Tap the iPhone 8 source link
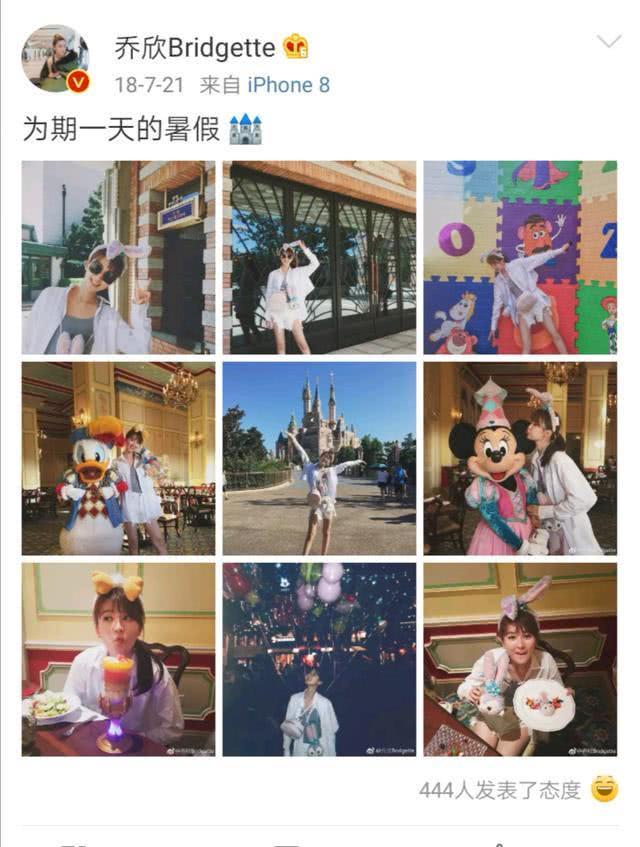The image size is (640, 847). [288, 86]
